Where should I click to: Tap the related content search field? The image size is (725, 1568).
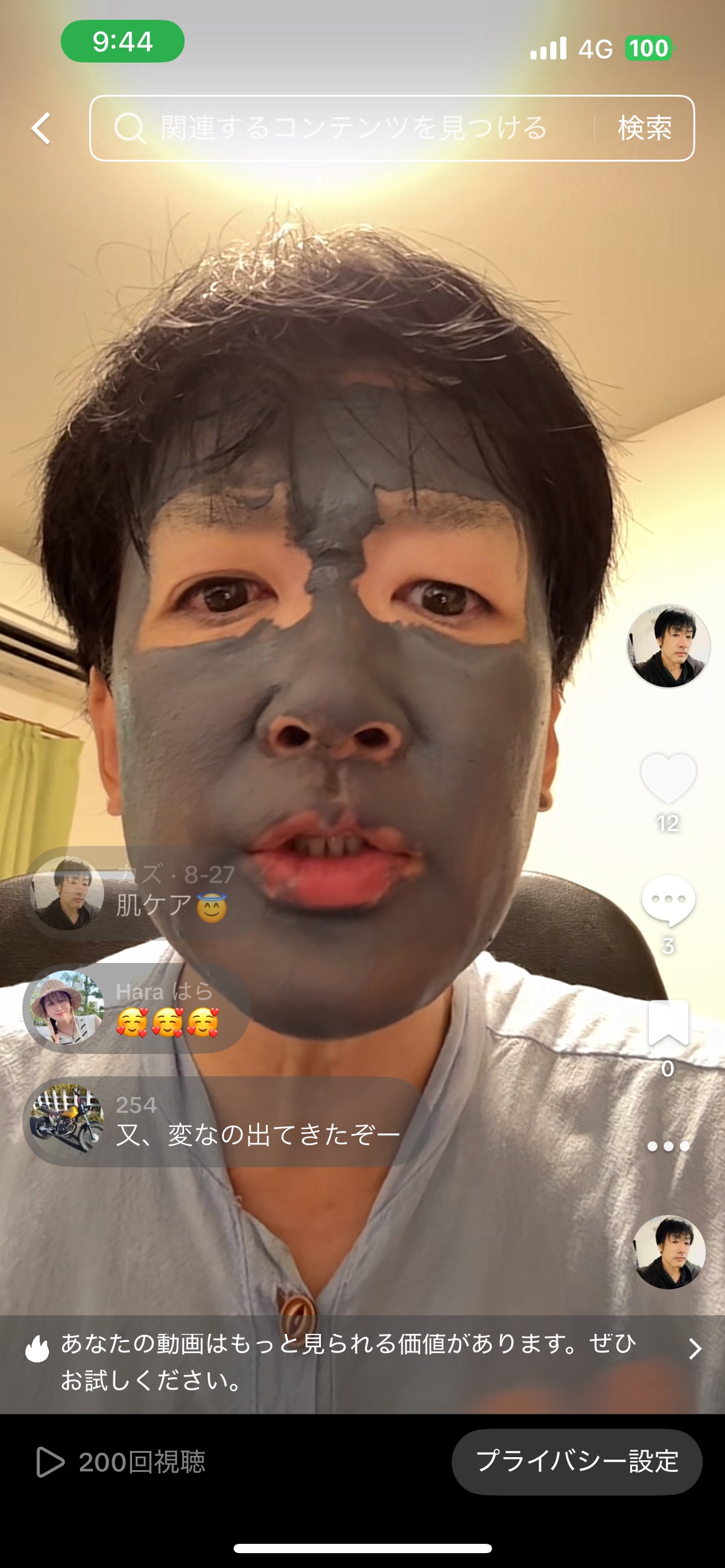pyautogui.click(x=341, y=128)
